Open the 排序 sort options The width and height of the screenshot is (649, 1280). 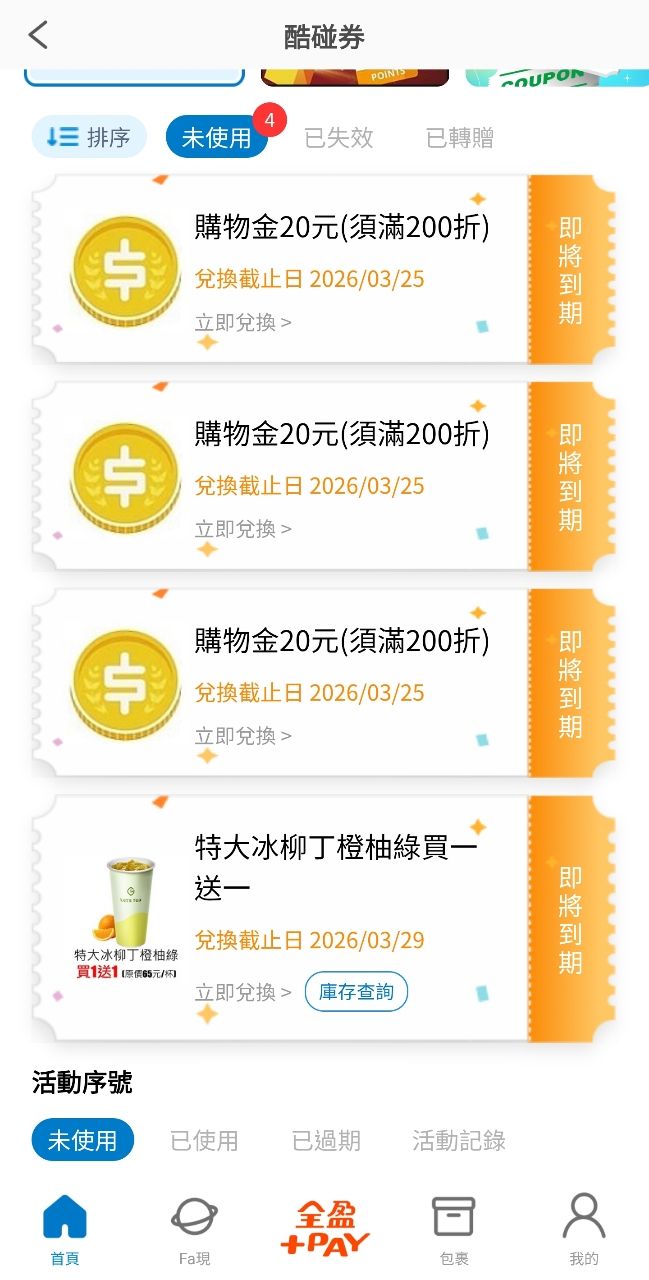pyautogui.click(x=90, y=137)
